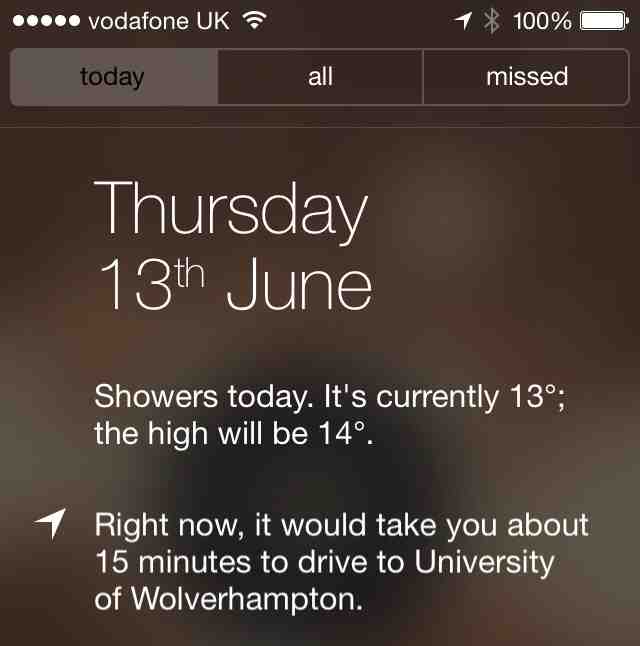Open drive time to University of Wolverhampton
The height and width of the screenshot is (646, 640).
340,562
